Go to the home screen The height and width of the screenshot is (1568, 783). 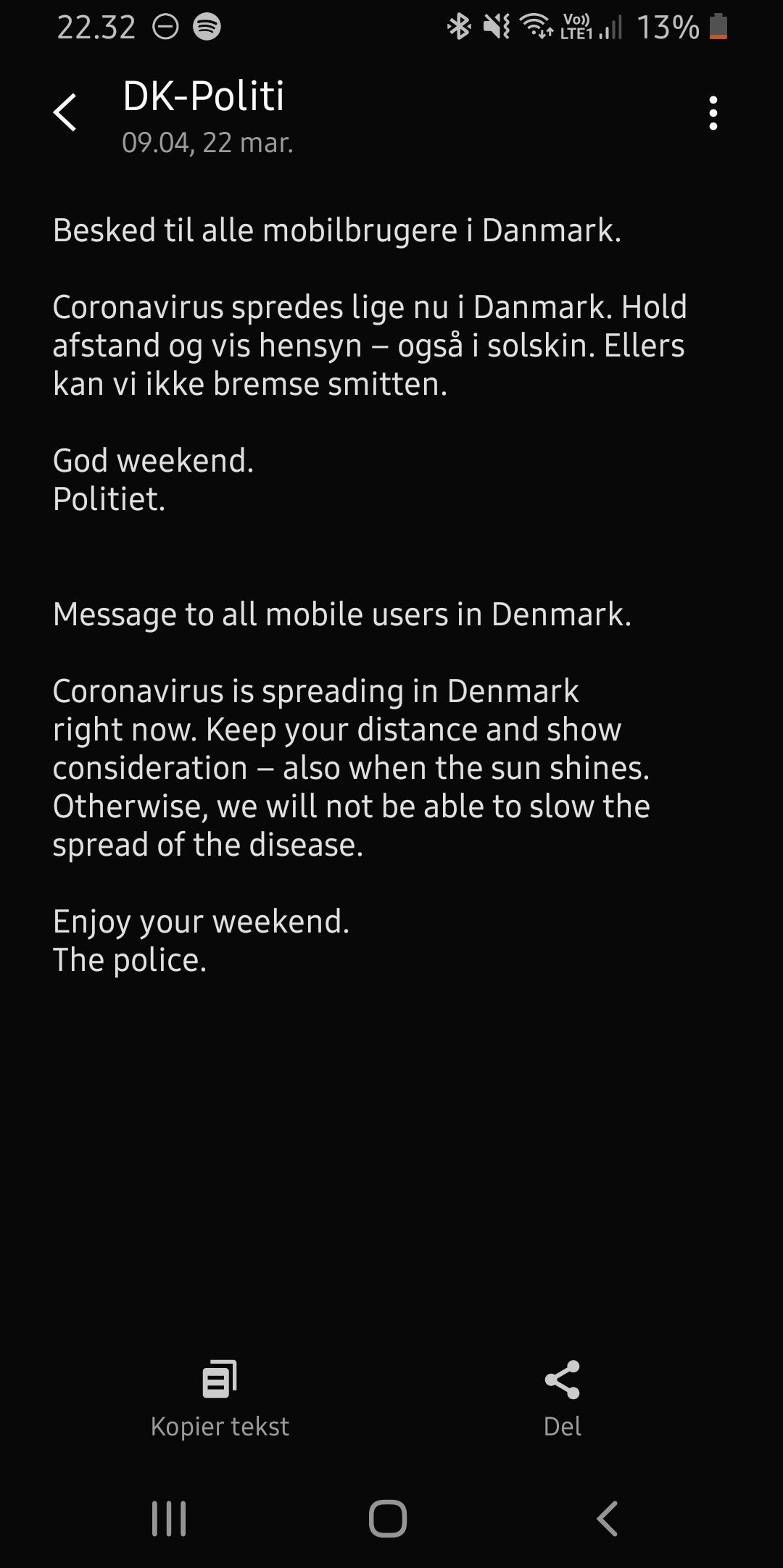pyautogui.click(x=388, y=1519)
